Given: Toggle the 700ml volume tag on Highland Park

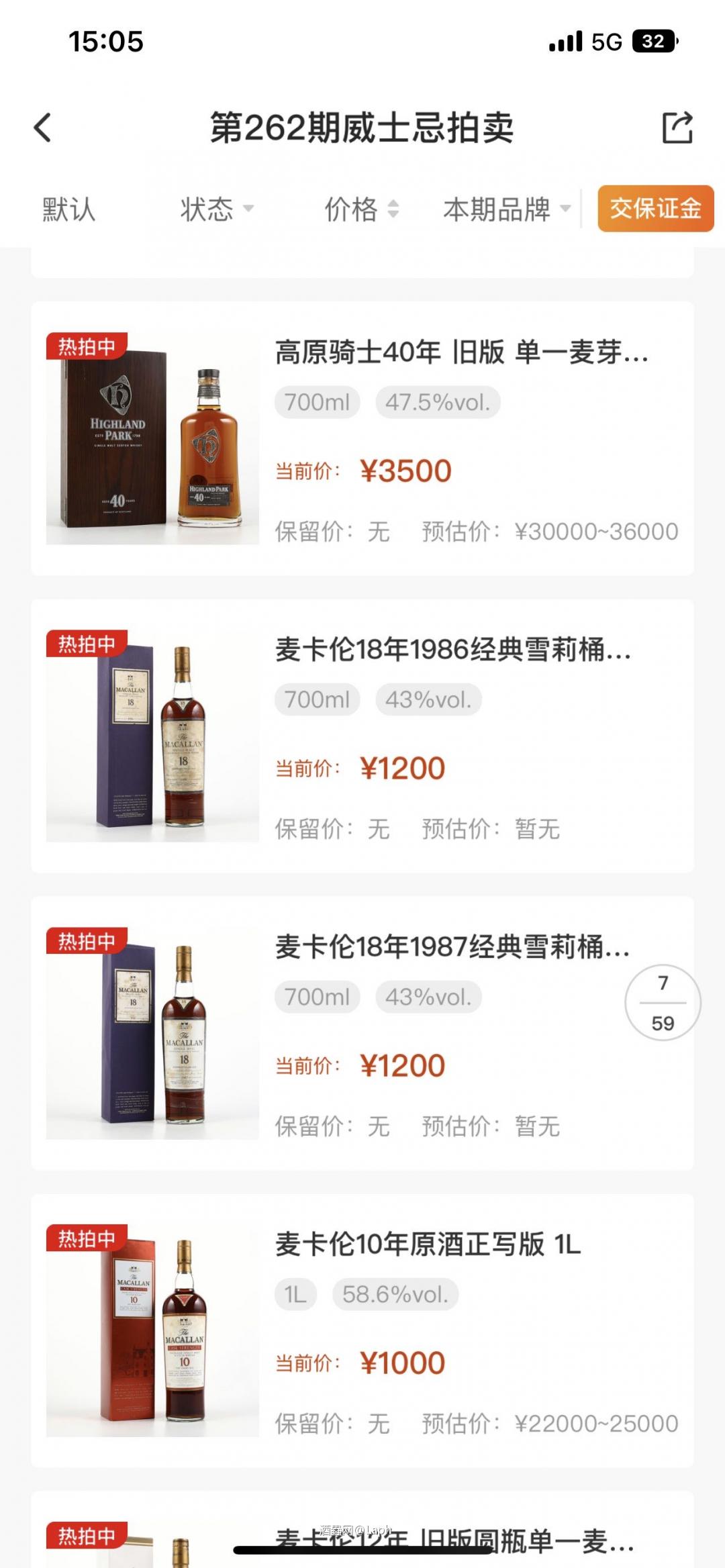Looking at the screenshot, I should tap(316, 401).
